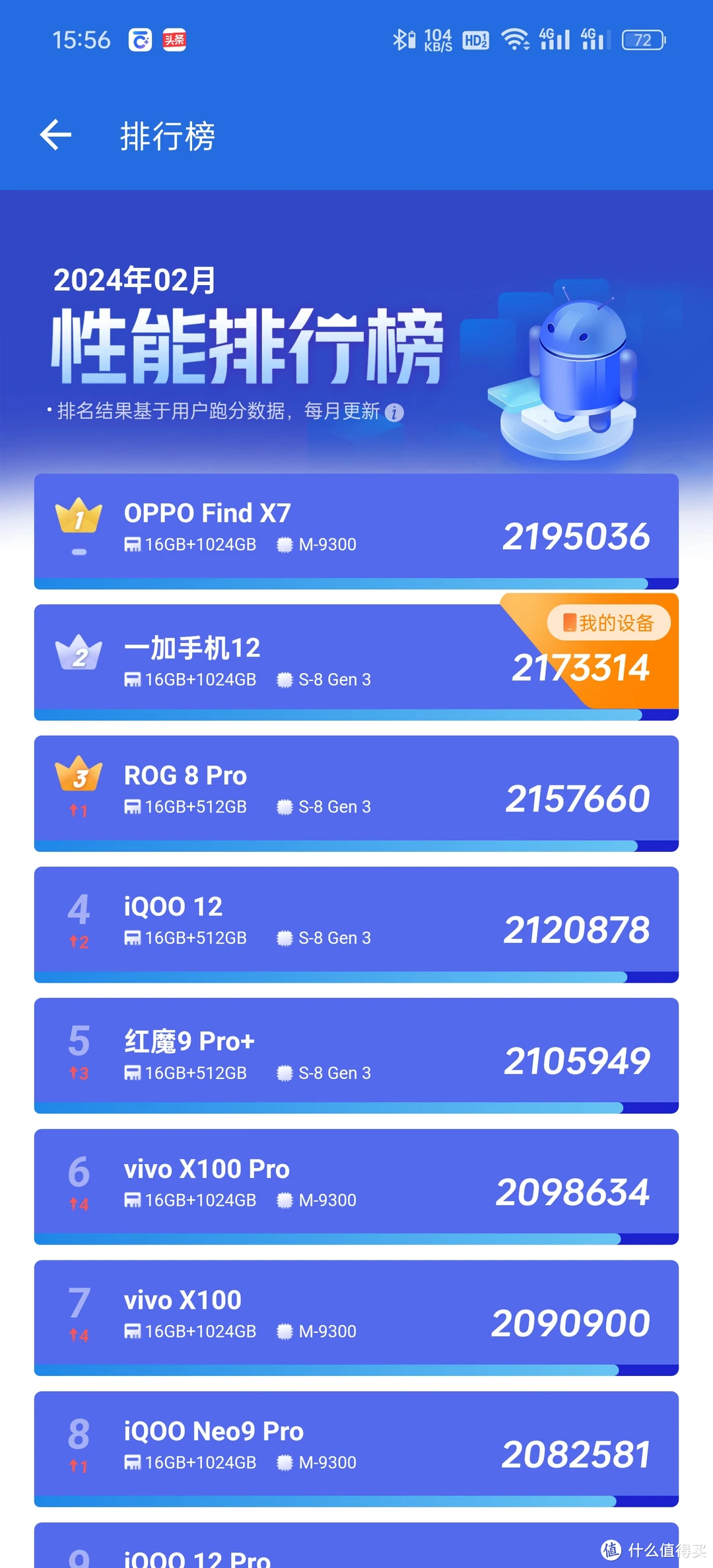Tap the info icon after 每月更新
The height and width of the screenshot is (1568, 713).
click(395, 412)
